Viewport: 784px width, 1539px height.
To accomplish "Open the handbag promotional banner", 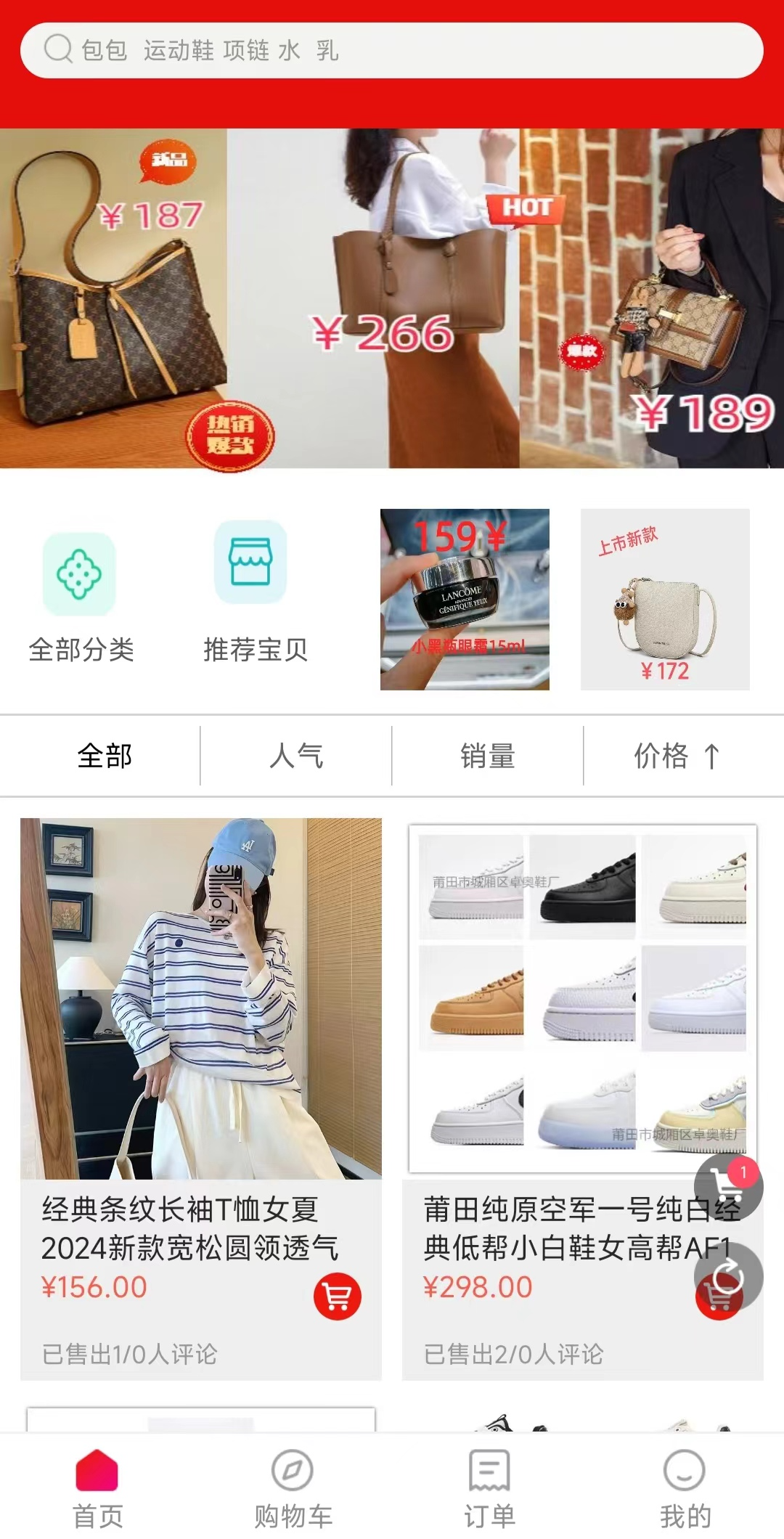I will click(x=392, y=298).
